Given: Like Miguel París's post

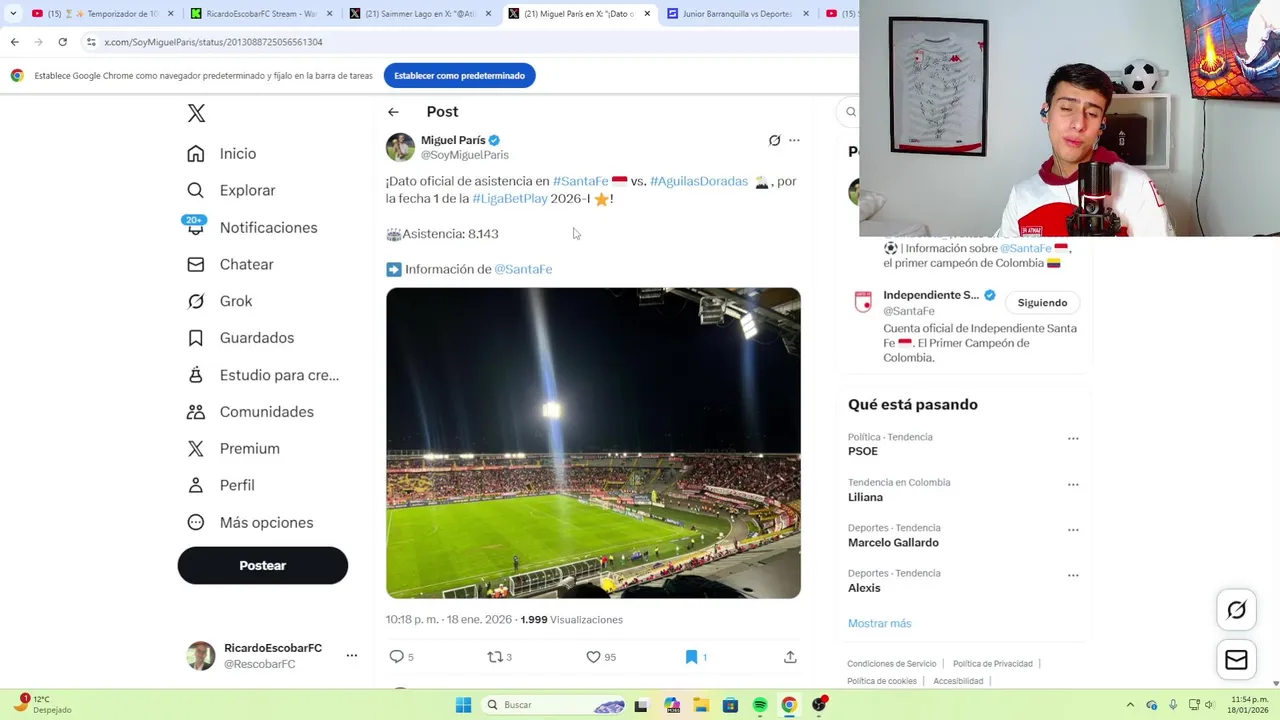Looking at the screenshot, I should (x=593, y=657).
